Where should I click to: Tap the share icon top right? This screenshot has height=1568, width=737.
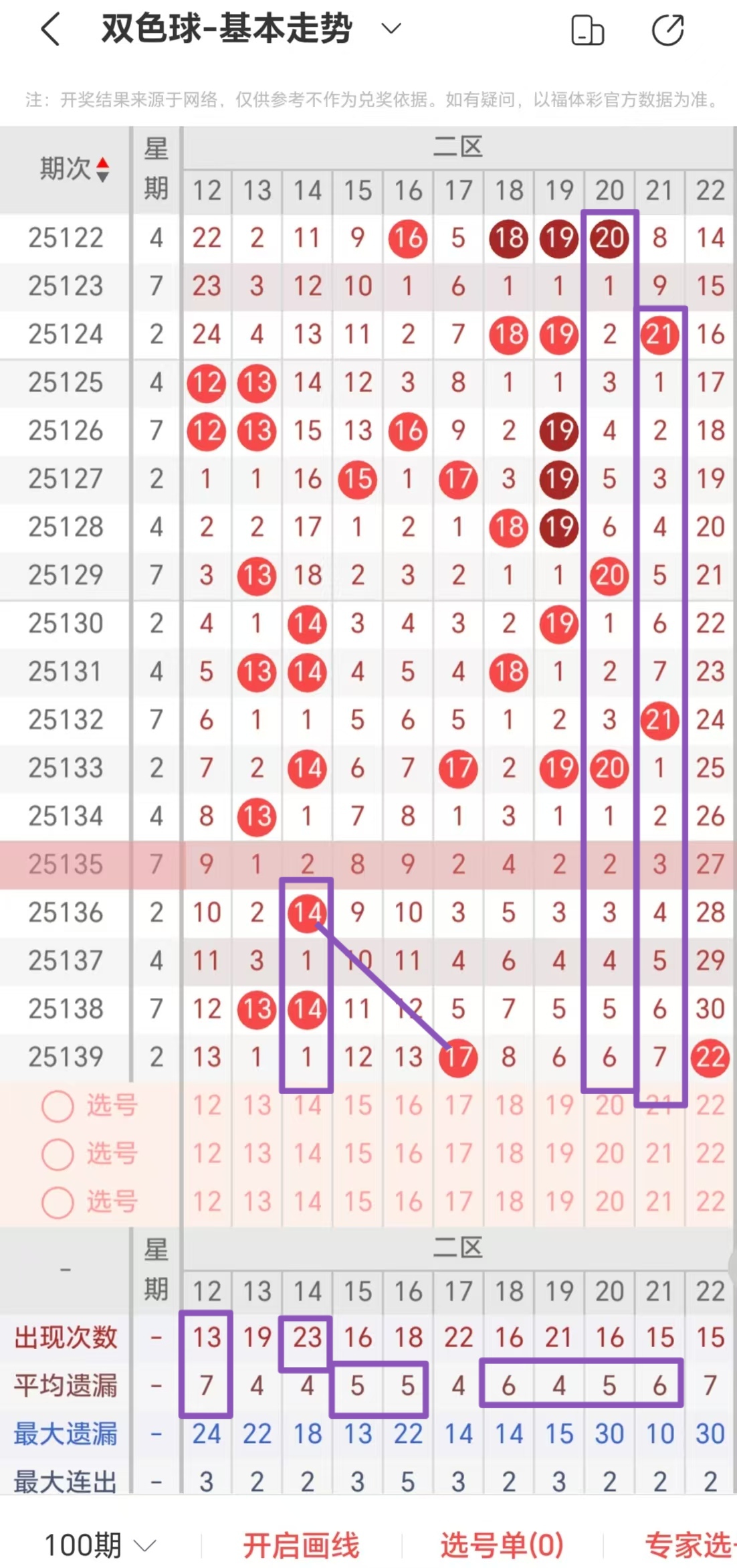668,29
